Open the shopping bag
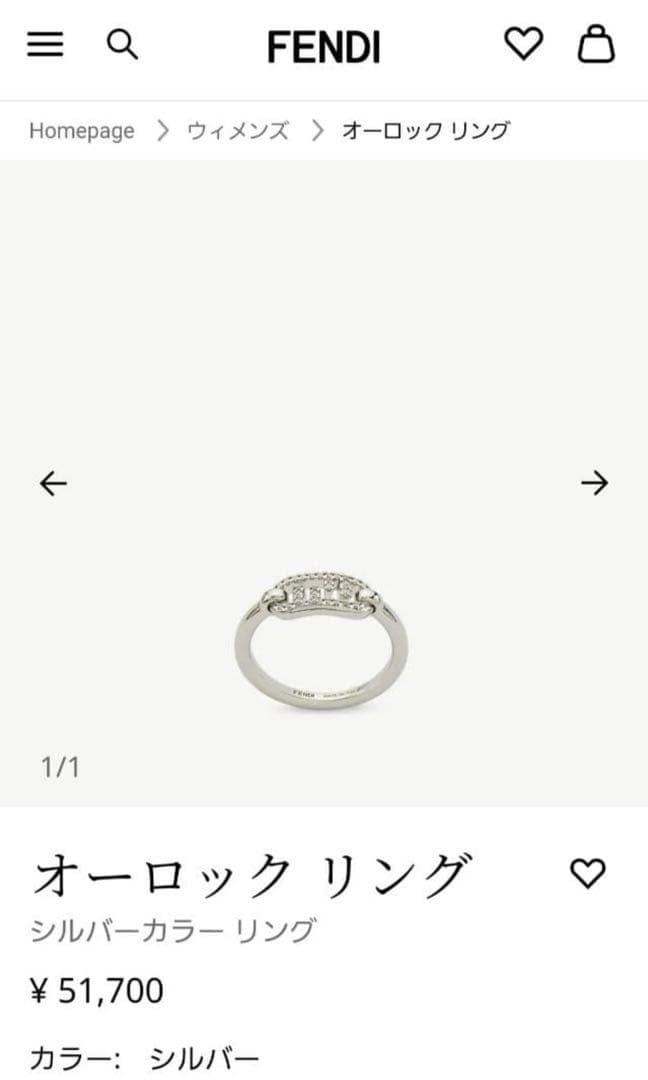This screenshot has height=1080, width=648. (596, 45)
